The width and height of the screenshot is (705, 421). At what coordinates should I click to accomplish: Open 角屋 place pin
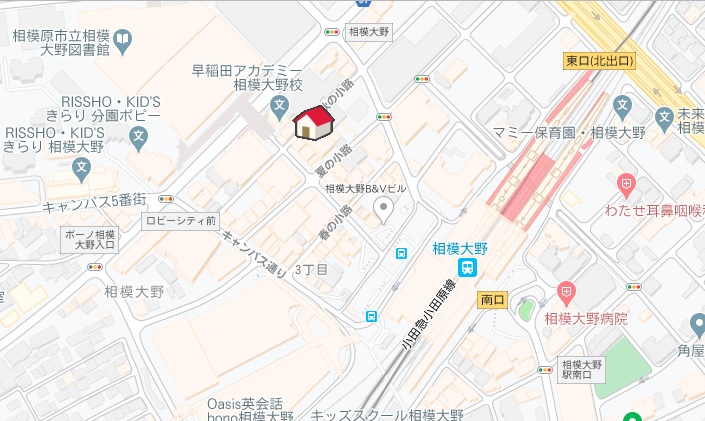[x=697, y=325]
